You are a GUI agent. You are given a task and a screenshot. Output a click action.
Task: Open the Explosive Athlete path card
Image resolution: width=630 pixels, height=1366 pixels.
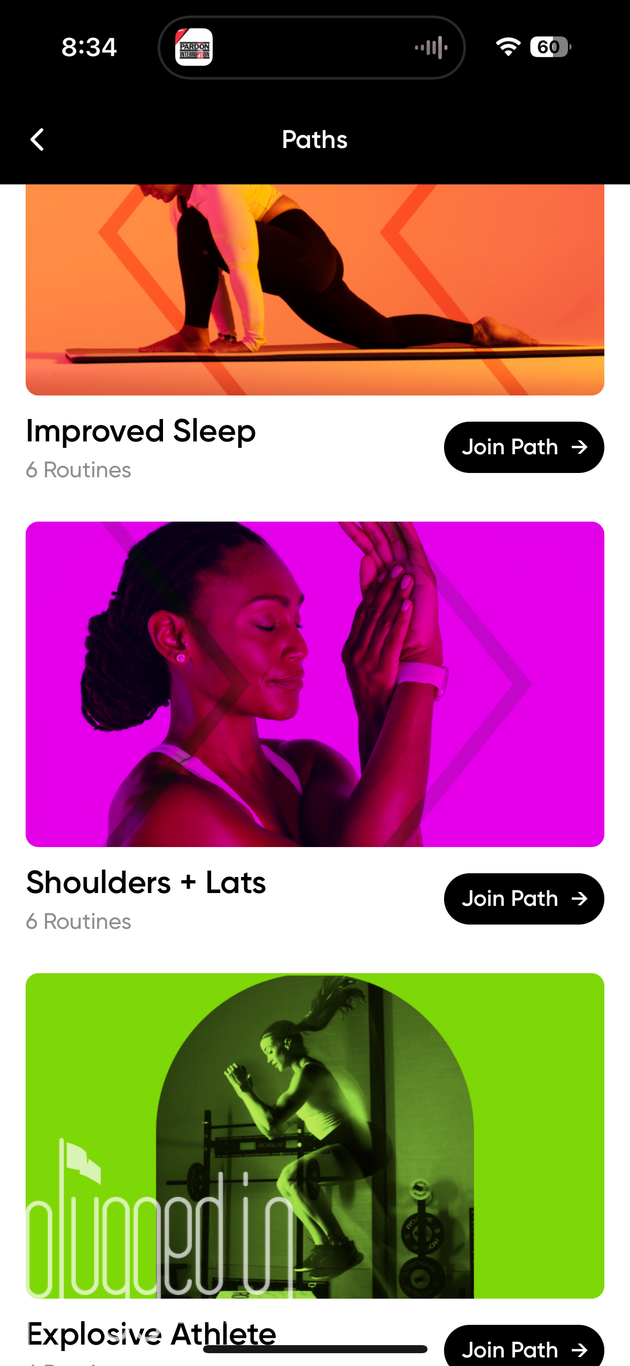click(314, 1135)
